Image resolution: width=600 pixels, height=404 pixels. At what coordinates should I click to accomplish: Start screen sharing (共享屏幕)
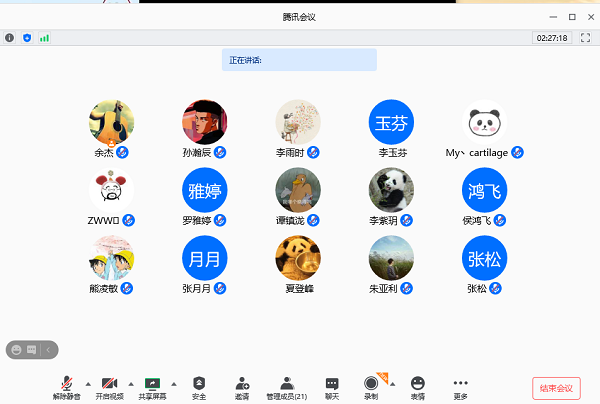tap(153, 385)
